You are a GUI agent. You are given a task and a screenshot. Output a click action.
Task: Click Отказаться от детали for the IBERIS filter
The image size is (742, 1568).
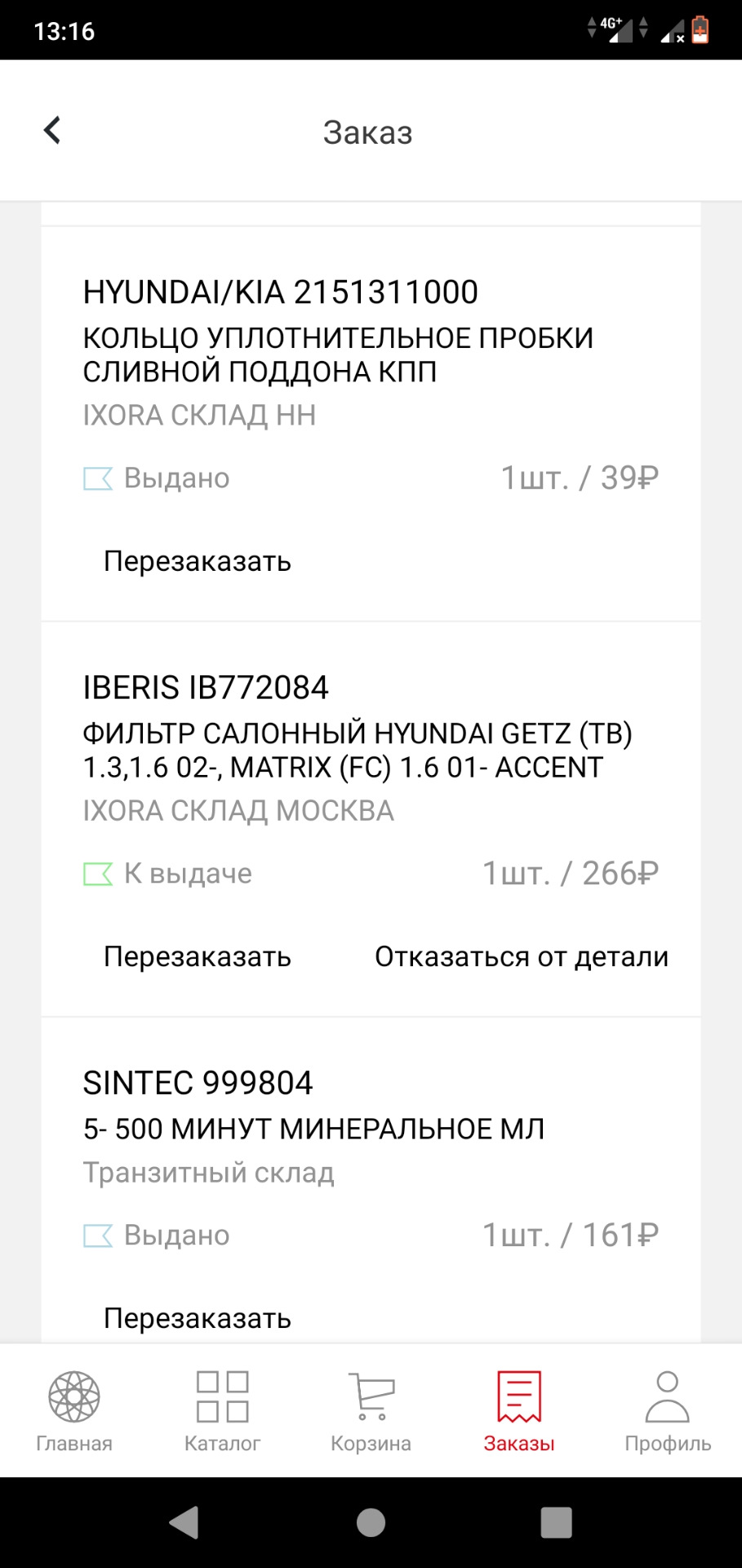pyautogui.click(x=521, y=956)
